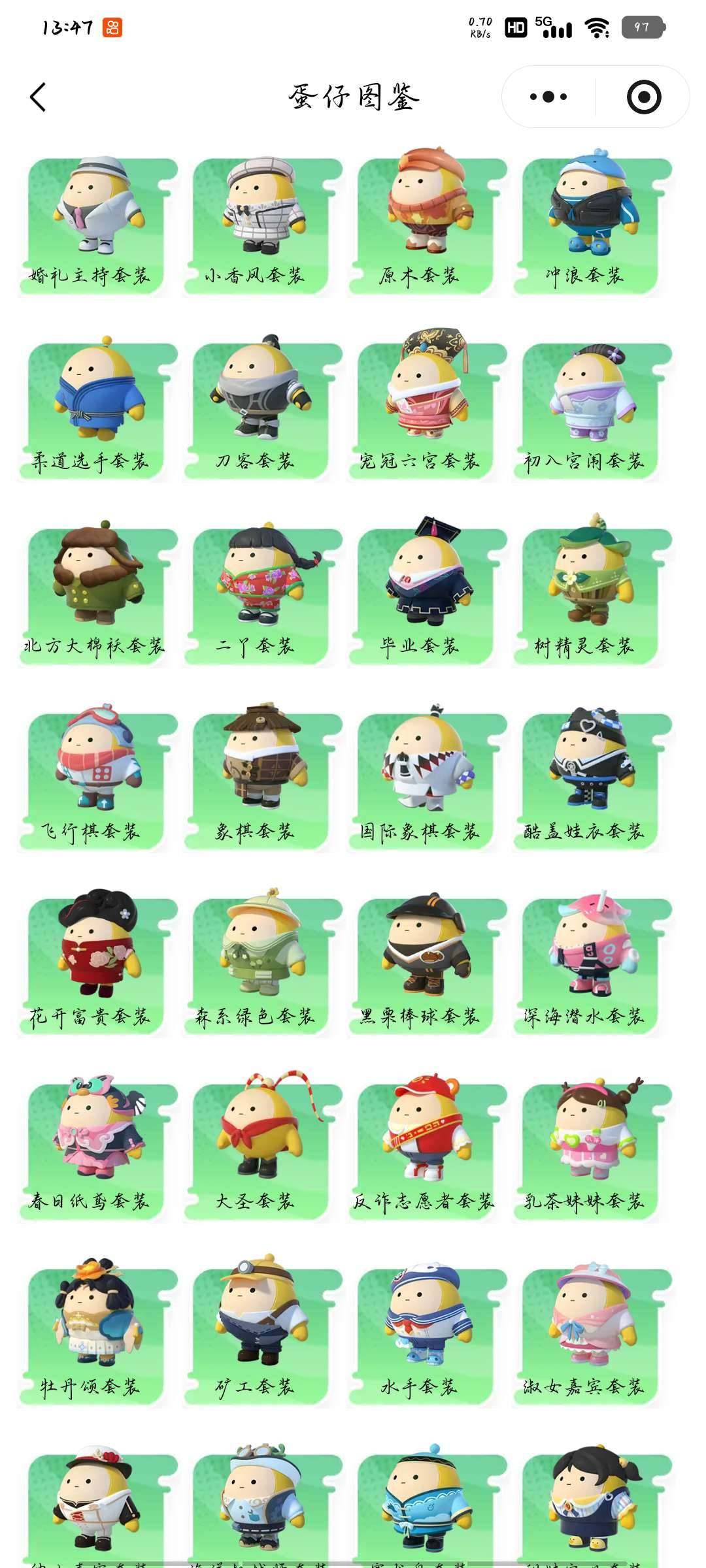The image size is (706, 1568).
Task: View 宠冠六宫套装 details
Action: [x=428, y=410]
